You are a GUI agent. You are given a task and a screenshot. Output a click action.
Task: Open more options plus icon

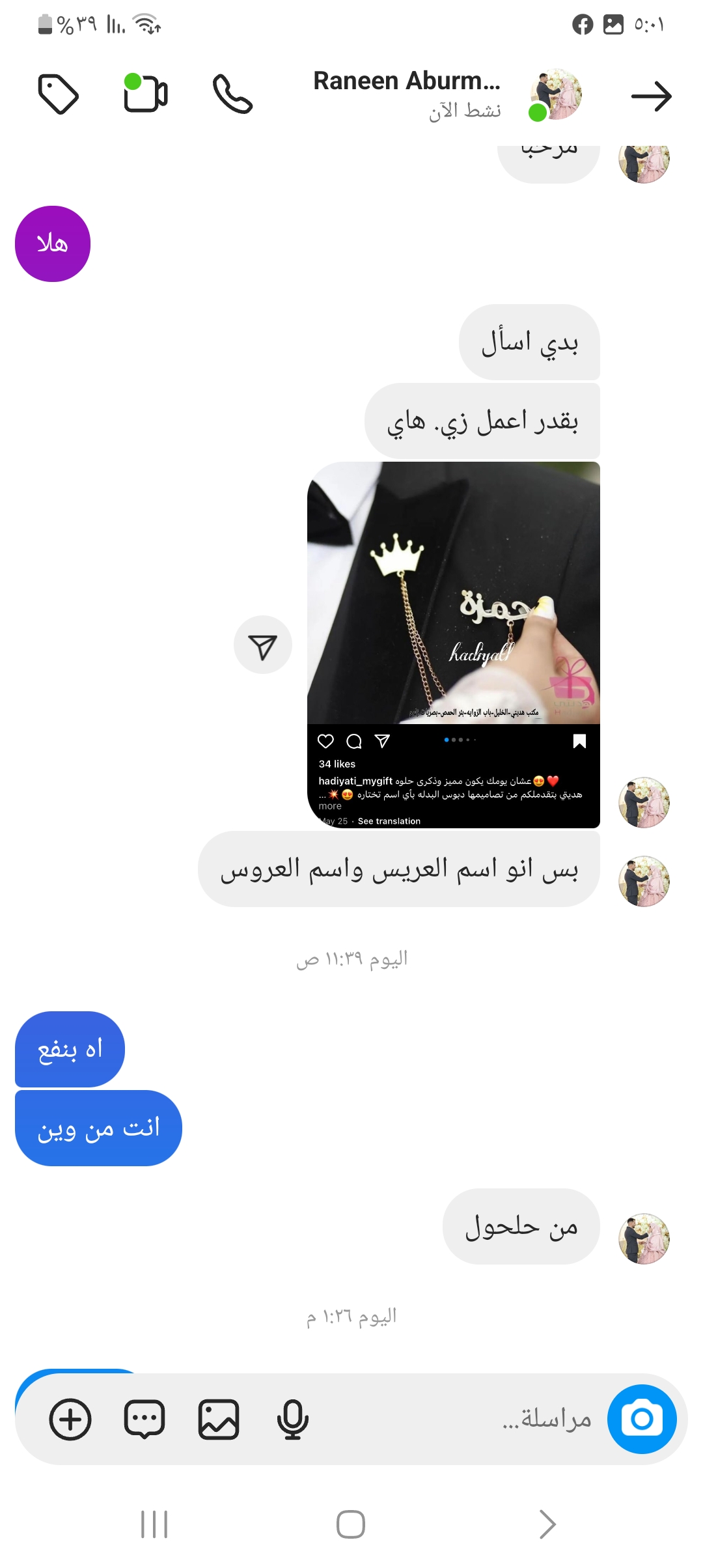tap(70, 1419)
